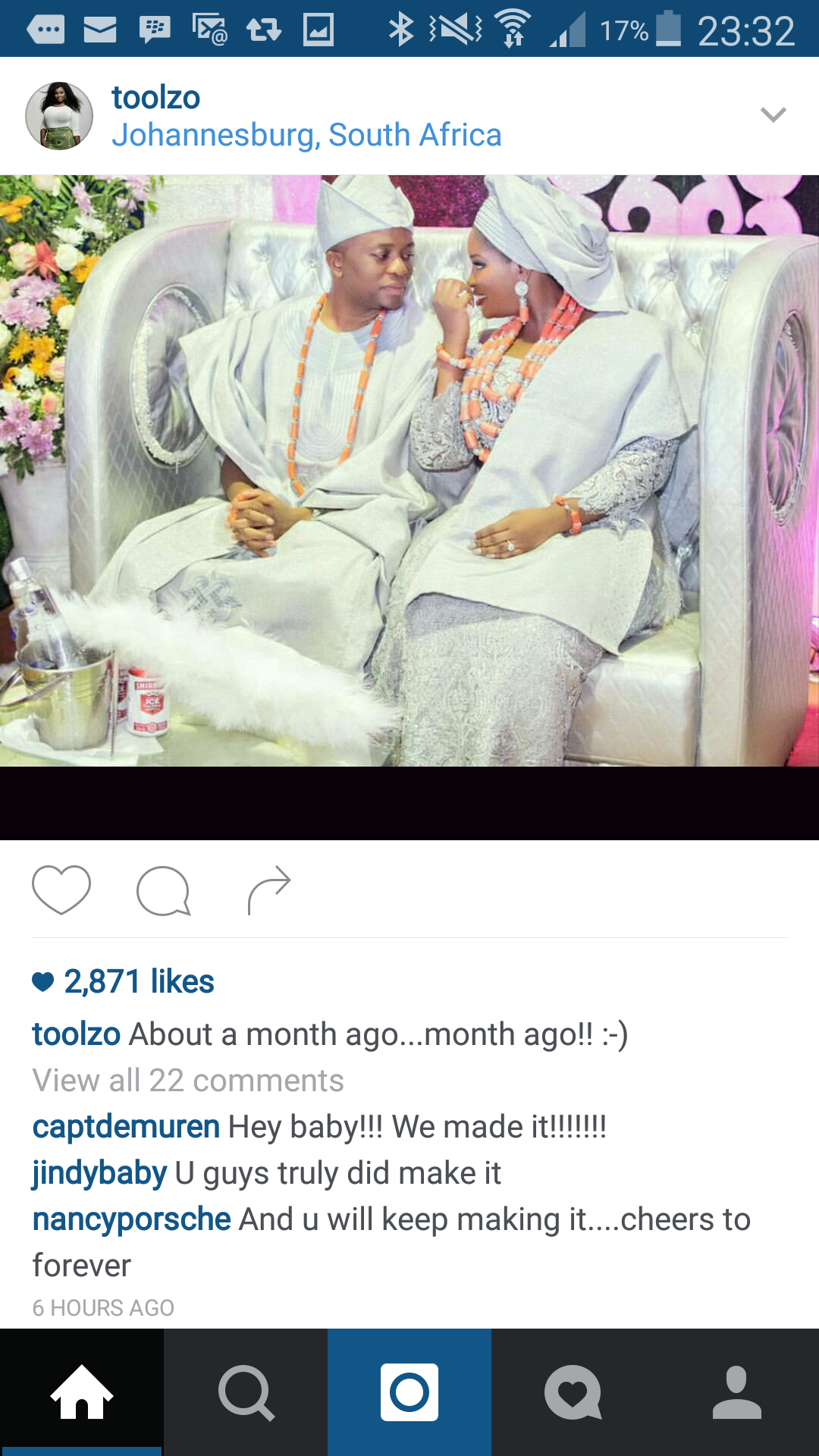Expand the post options chevron
Screen dimensions: 819x1456
pos(773,115)
